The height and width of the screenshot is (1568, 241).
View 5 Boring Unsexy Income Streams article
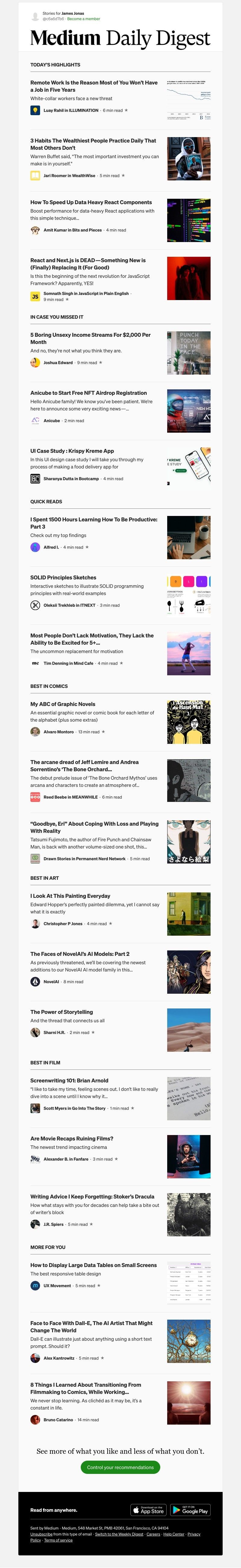point(90,339)
